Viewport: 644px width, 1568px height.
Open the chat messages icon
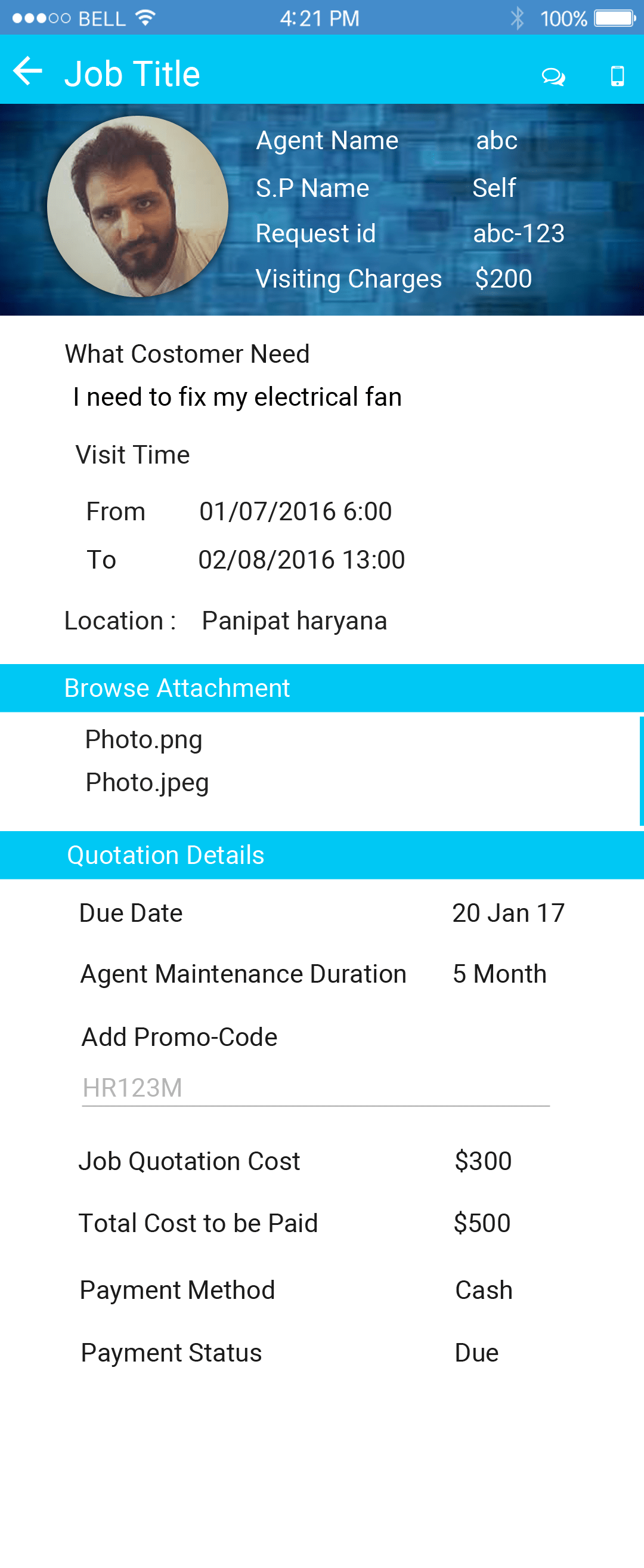tap(553, 76)
